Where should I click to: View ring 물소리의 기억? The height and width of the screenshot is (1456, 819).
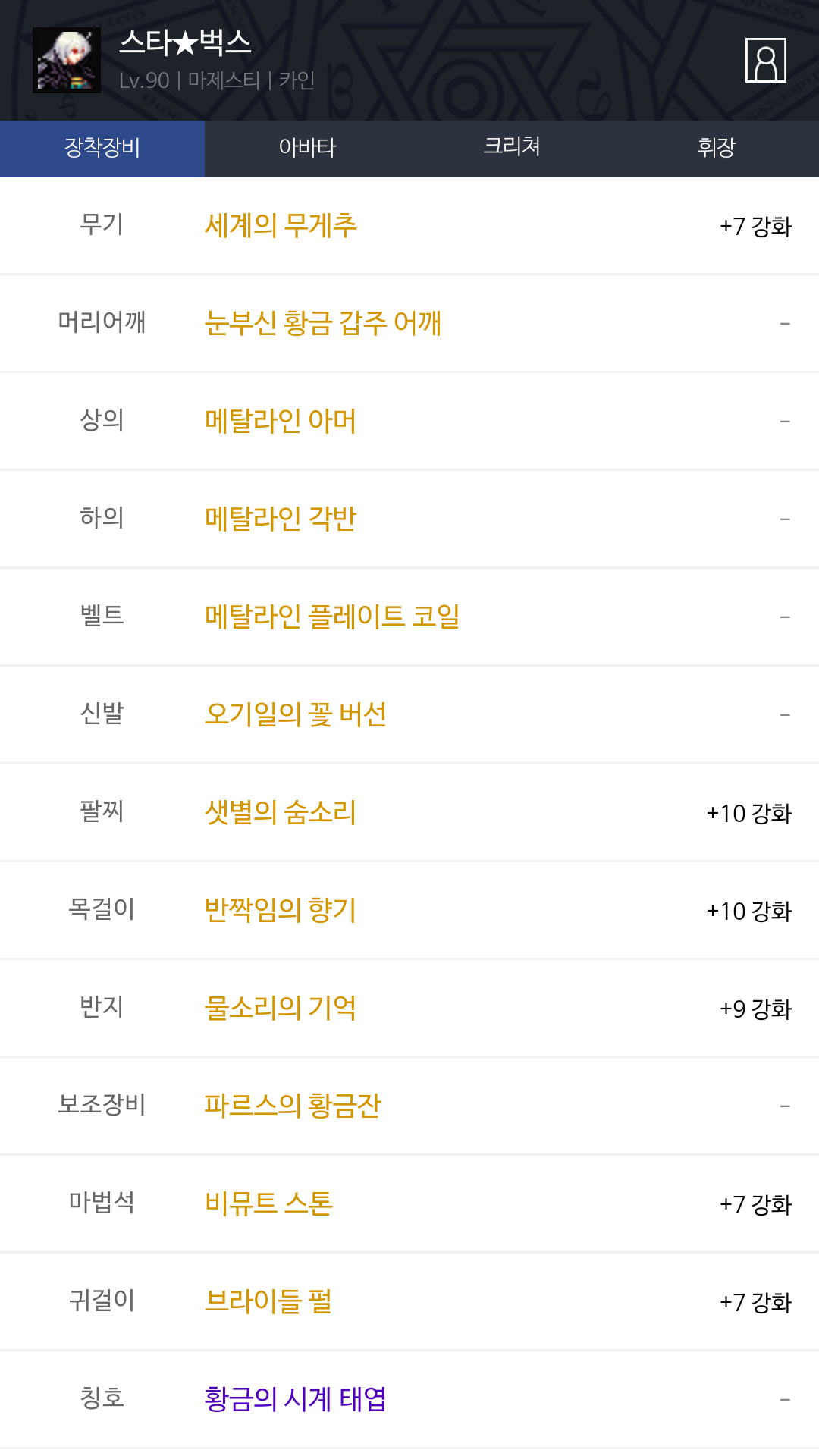point(281,1008)
